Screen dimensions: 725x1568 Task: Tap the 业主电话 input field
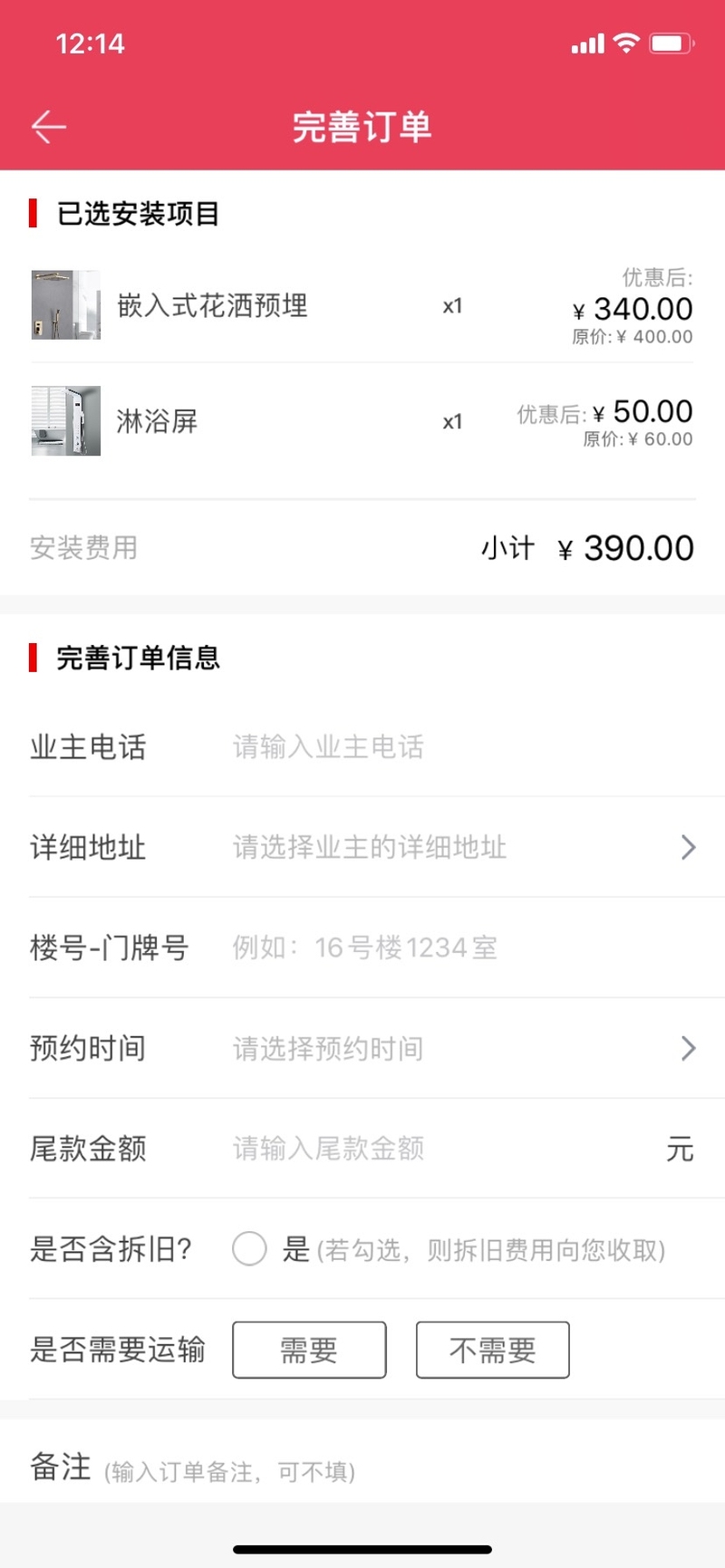coord(462,746)
